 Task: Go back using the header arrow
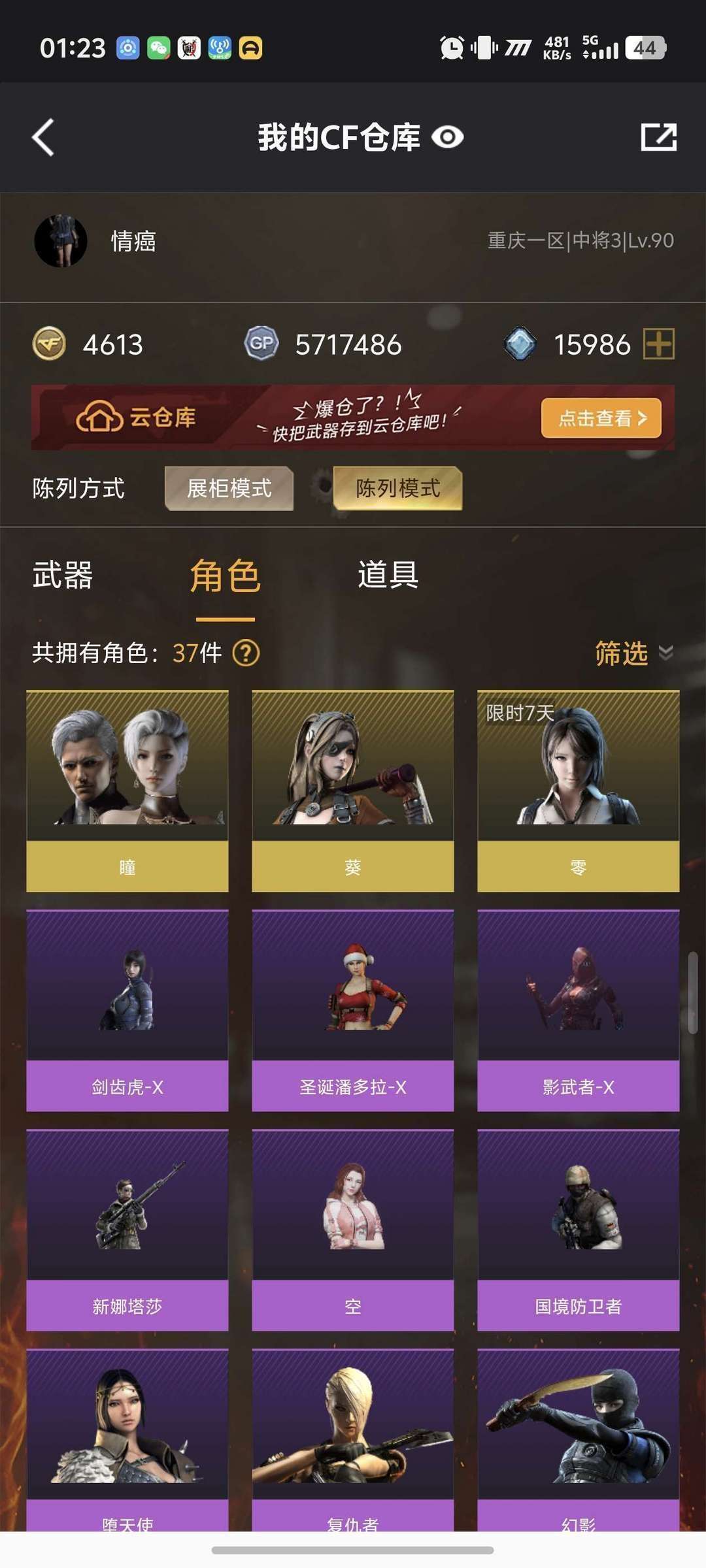pyautogui.click(x=43, y=138)
